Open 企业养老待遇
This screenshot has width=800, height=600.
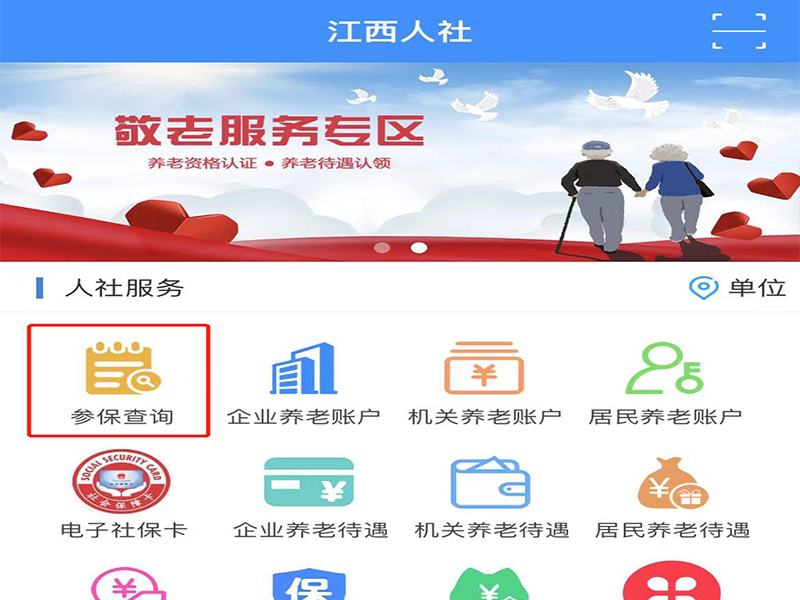click(x=310, y=496)
